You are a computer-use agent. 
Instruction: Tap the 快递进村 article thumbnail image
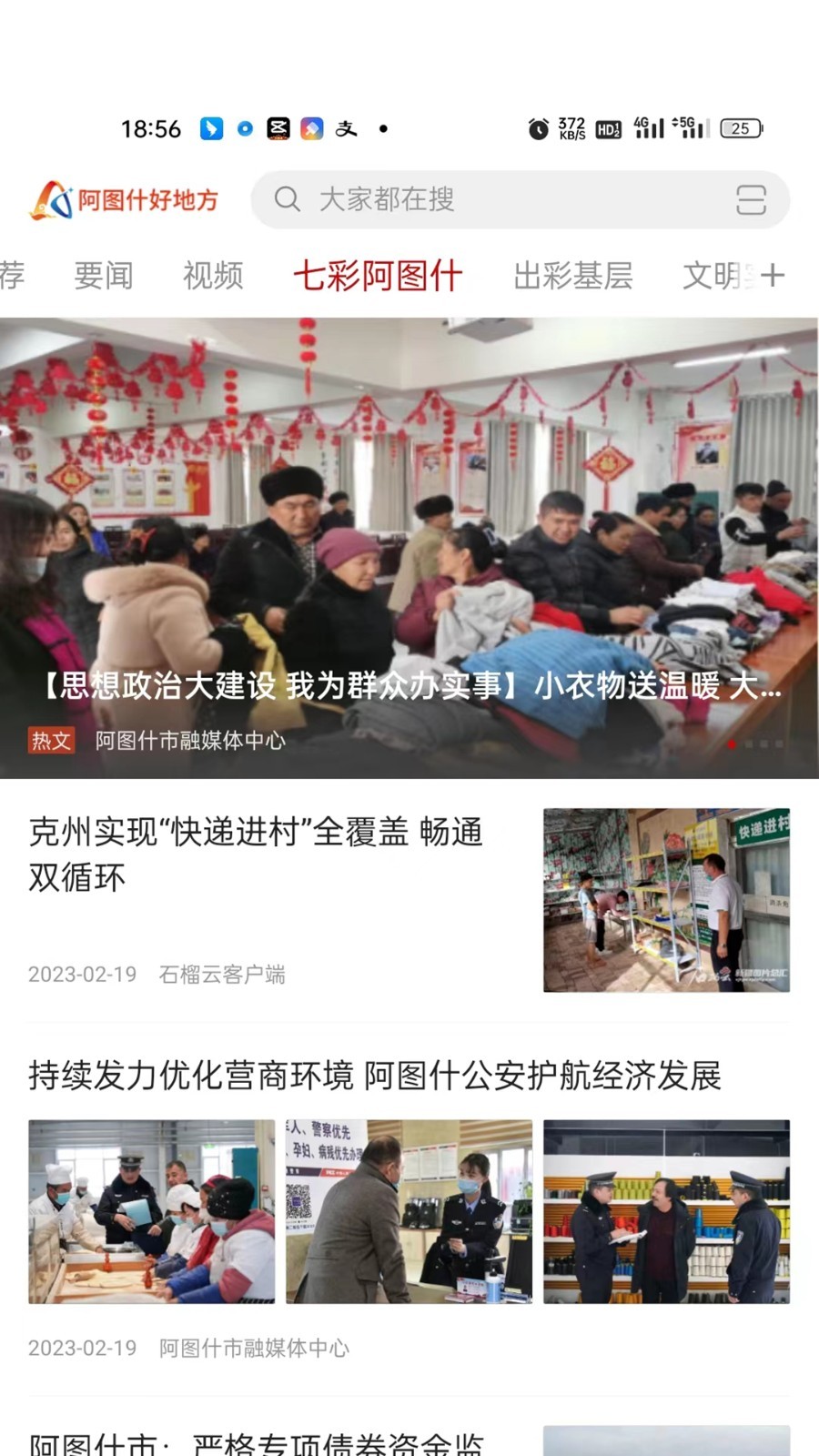pos(666,901)
